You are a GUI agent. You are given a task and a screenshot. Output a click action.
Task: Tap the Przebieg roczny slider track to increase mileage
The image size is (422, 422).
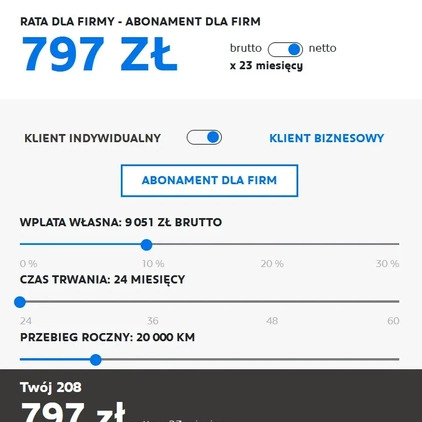(247, 360)
